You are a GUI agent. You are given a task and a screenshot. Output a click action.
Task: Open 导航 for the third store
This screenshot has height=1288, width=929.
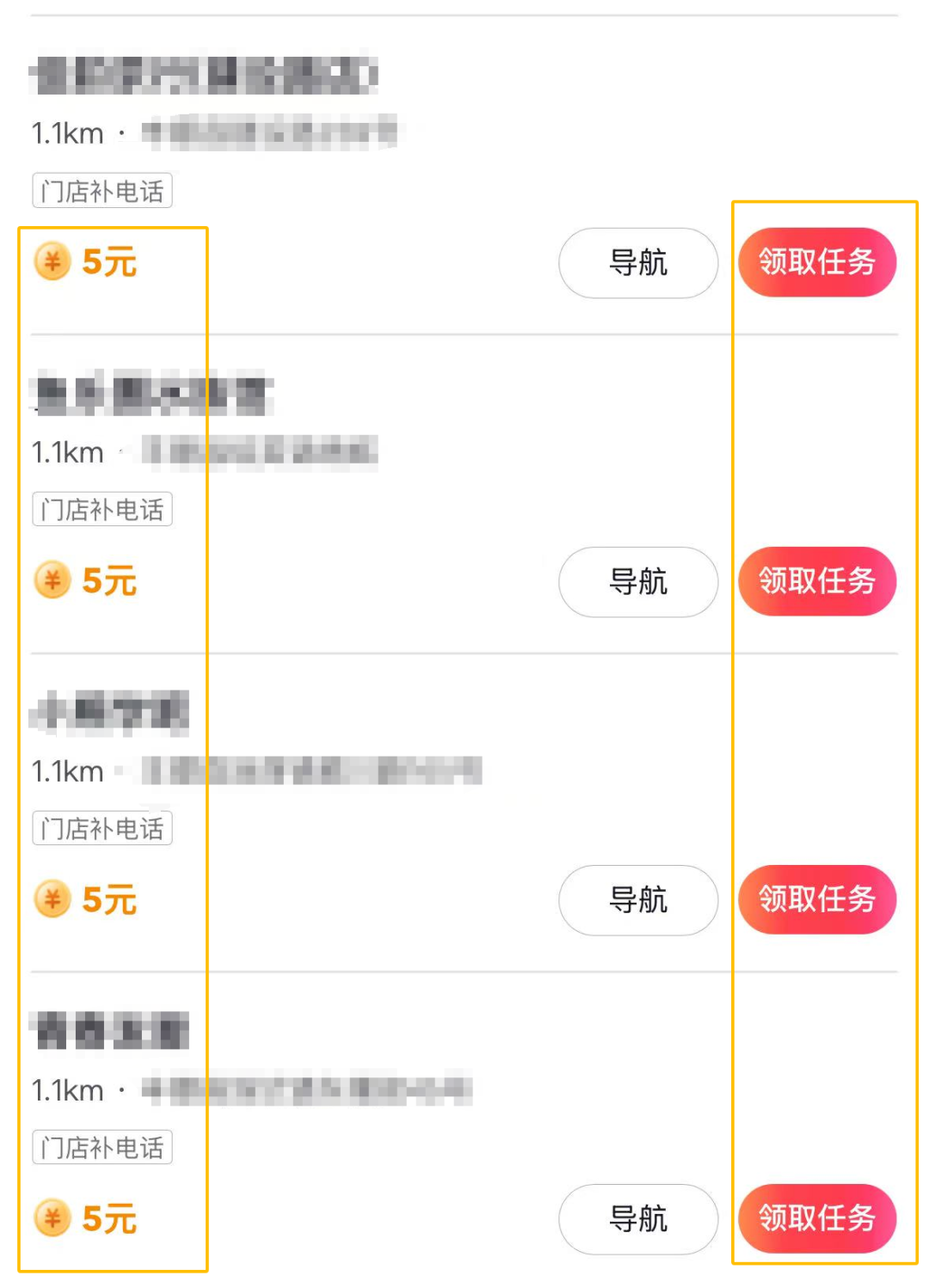637,900
